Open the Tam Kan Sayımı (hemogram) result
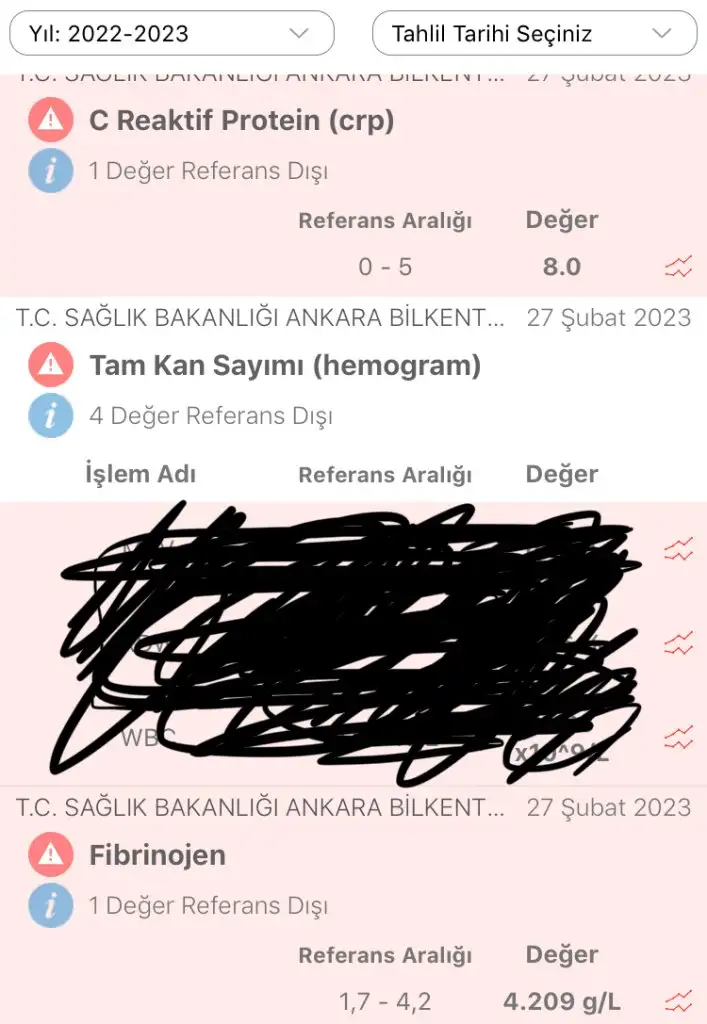This screenshot has height=1024, width=707. click(x=285, y=366)
